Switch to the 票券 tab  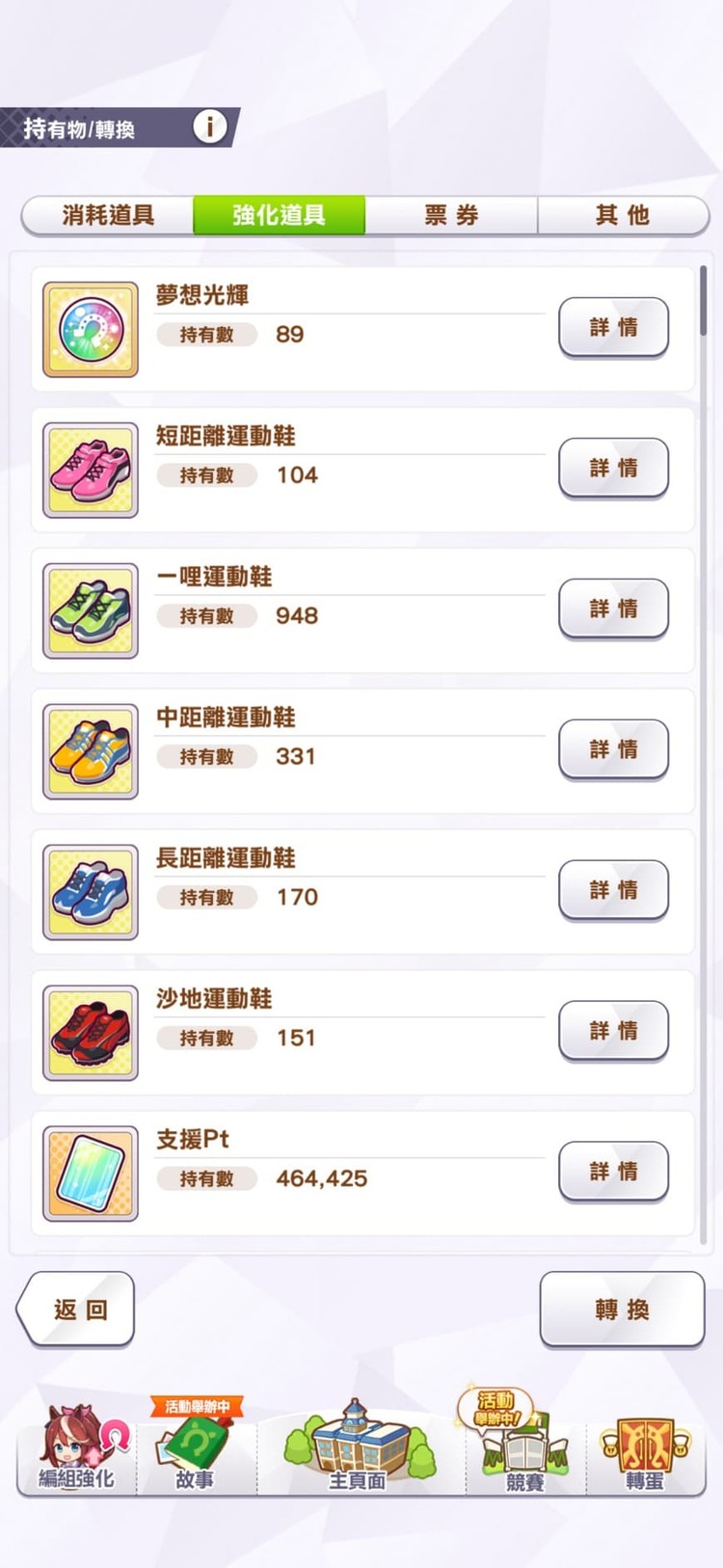pos(449,215)
